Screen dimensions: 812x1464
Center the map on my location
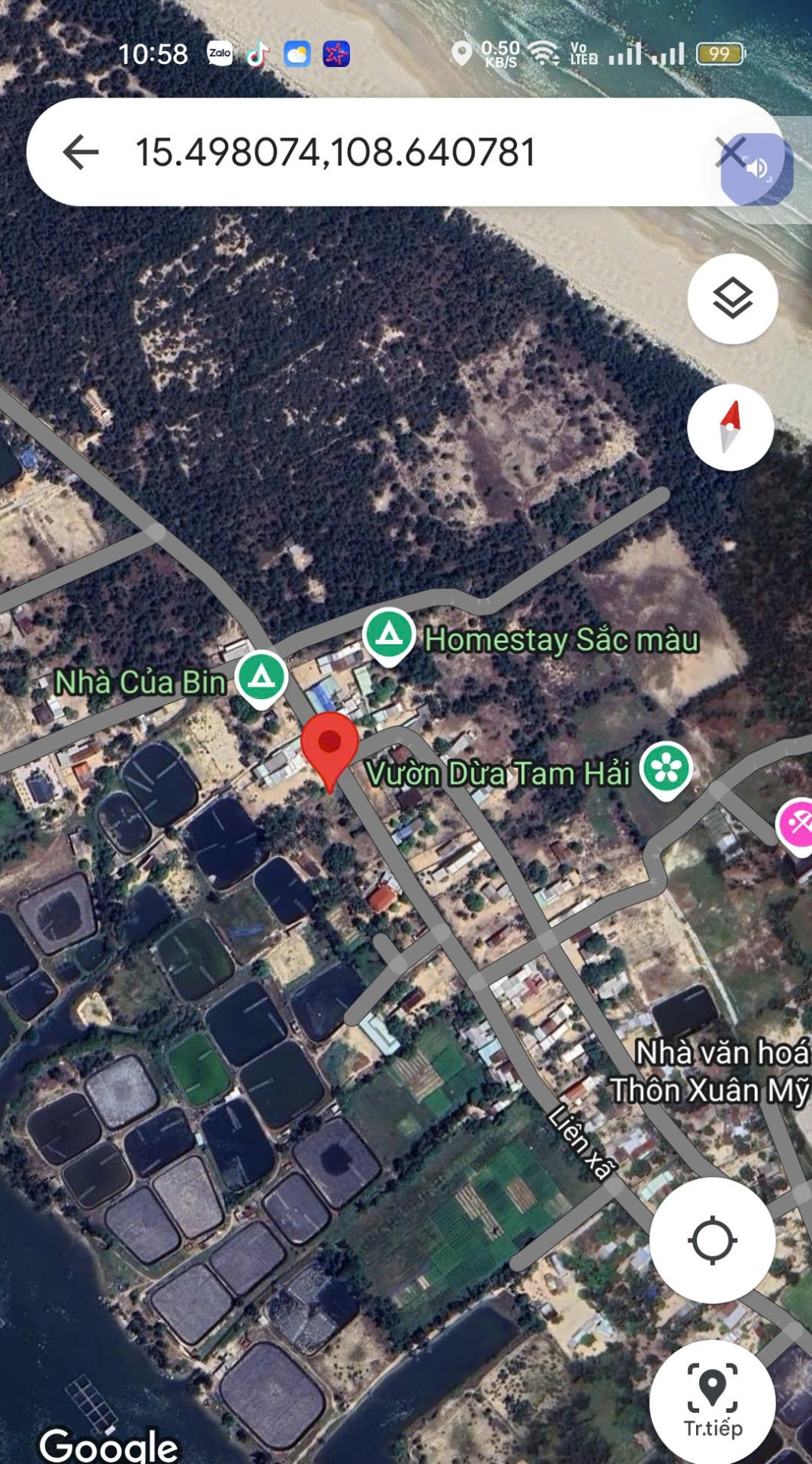[x=712, y=1240]
